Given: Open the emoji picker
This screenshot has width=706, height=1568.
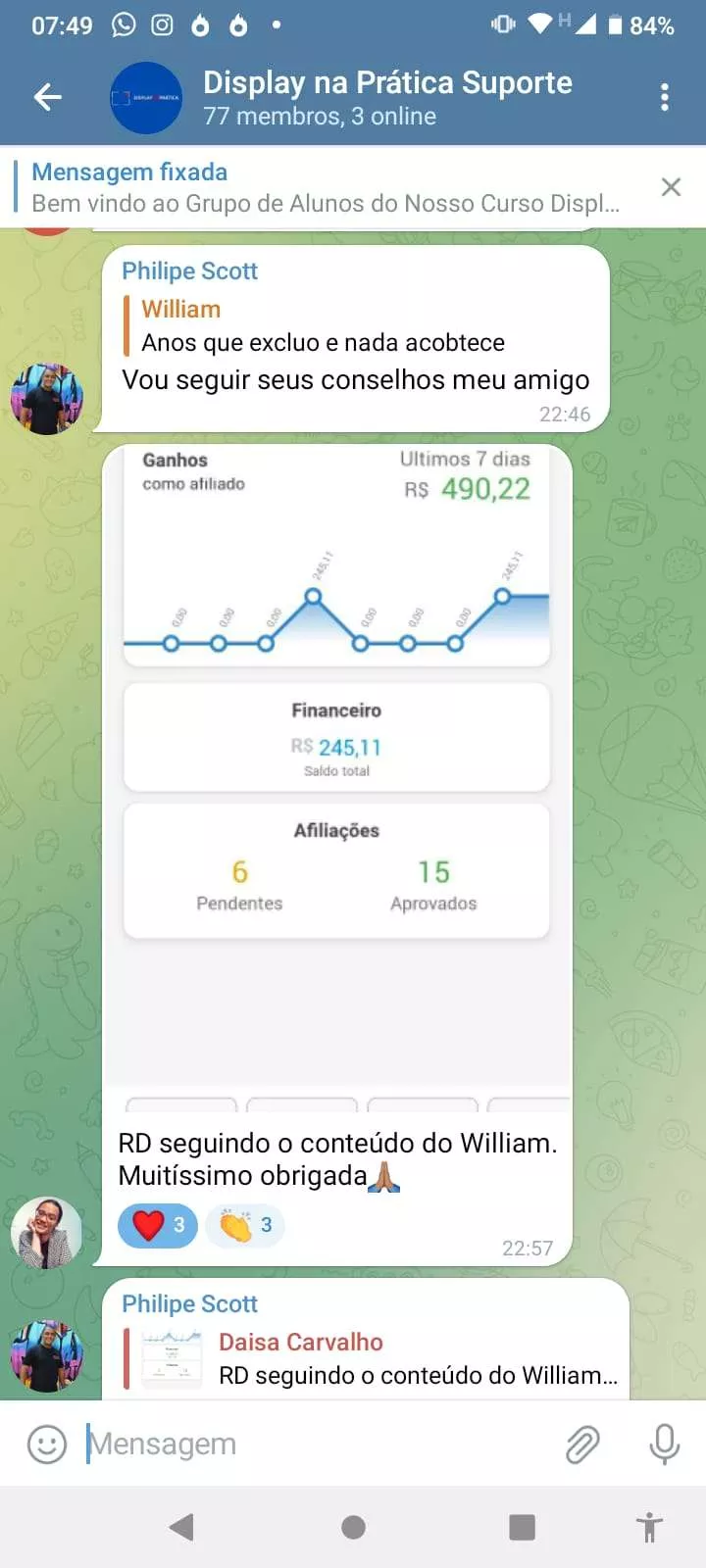Looking at the screenshot, I should tap(46, 1444).
